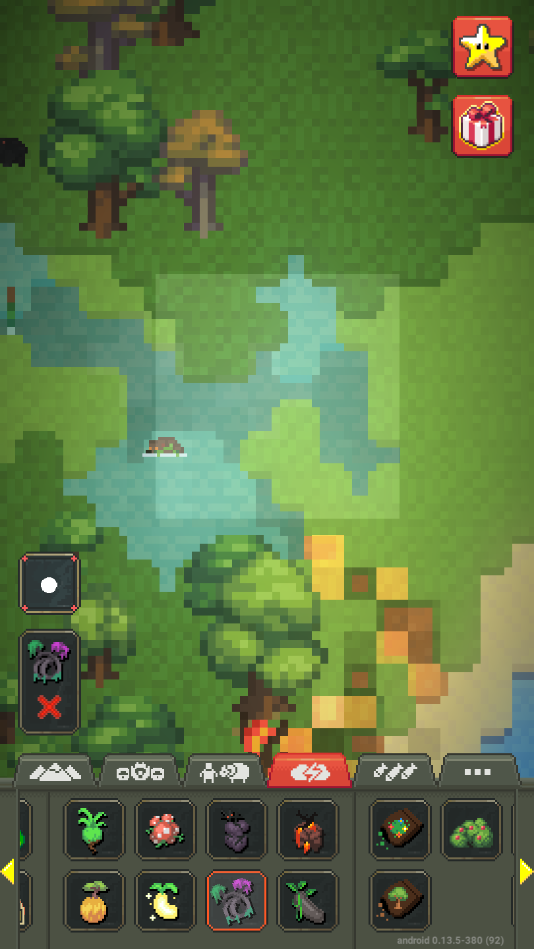
Task: Tap the right yellow arrow for more powers
Action: [526, 872]
